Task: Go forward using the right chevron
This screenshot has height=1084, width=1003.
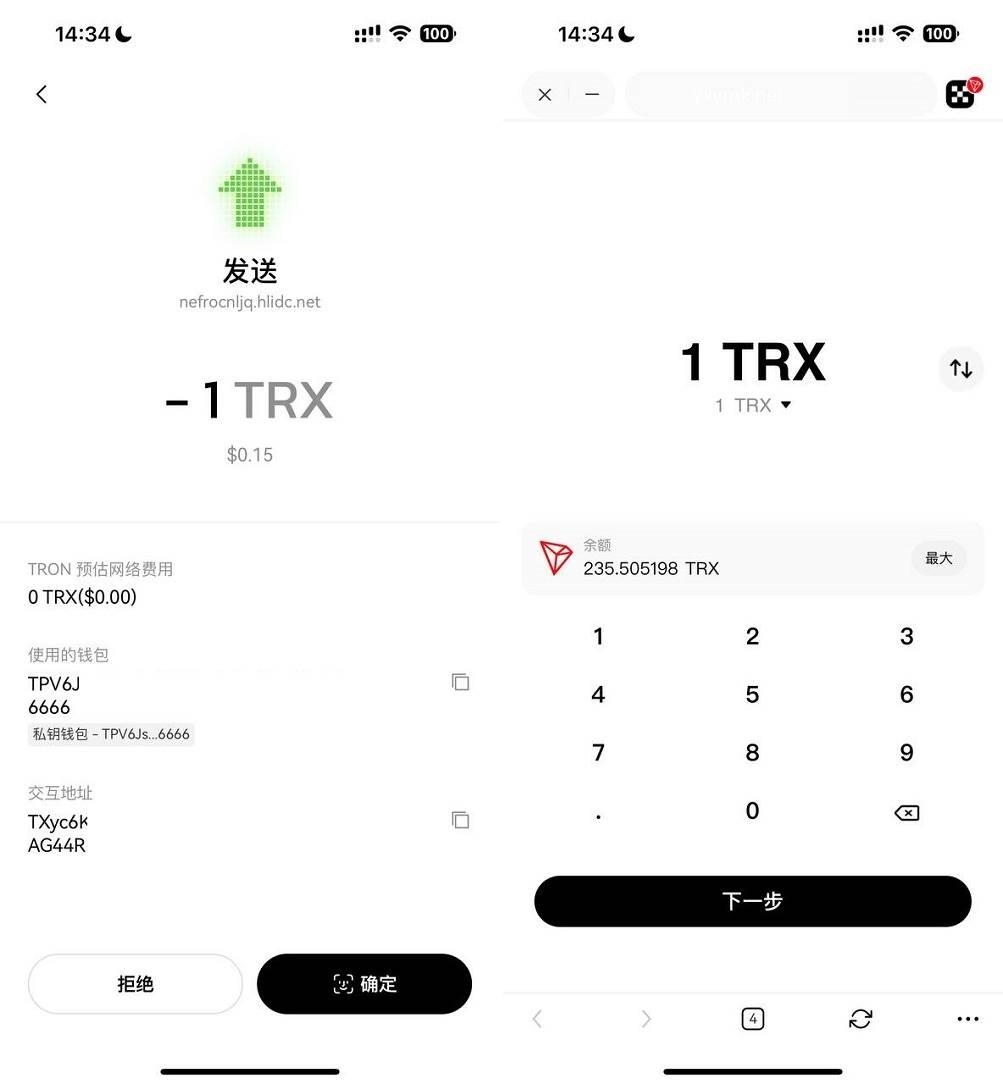Action: 645,1018
